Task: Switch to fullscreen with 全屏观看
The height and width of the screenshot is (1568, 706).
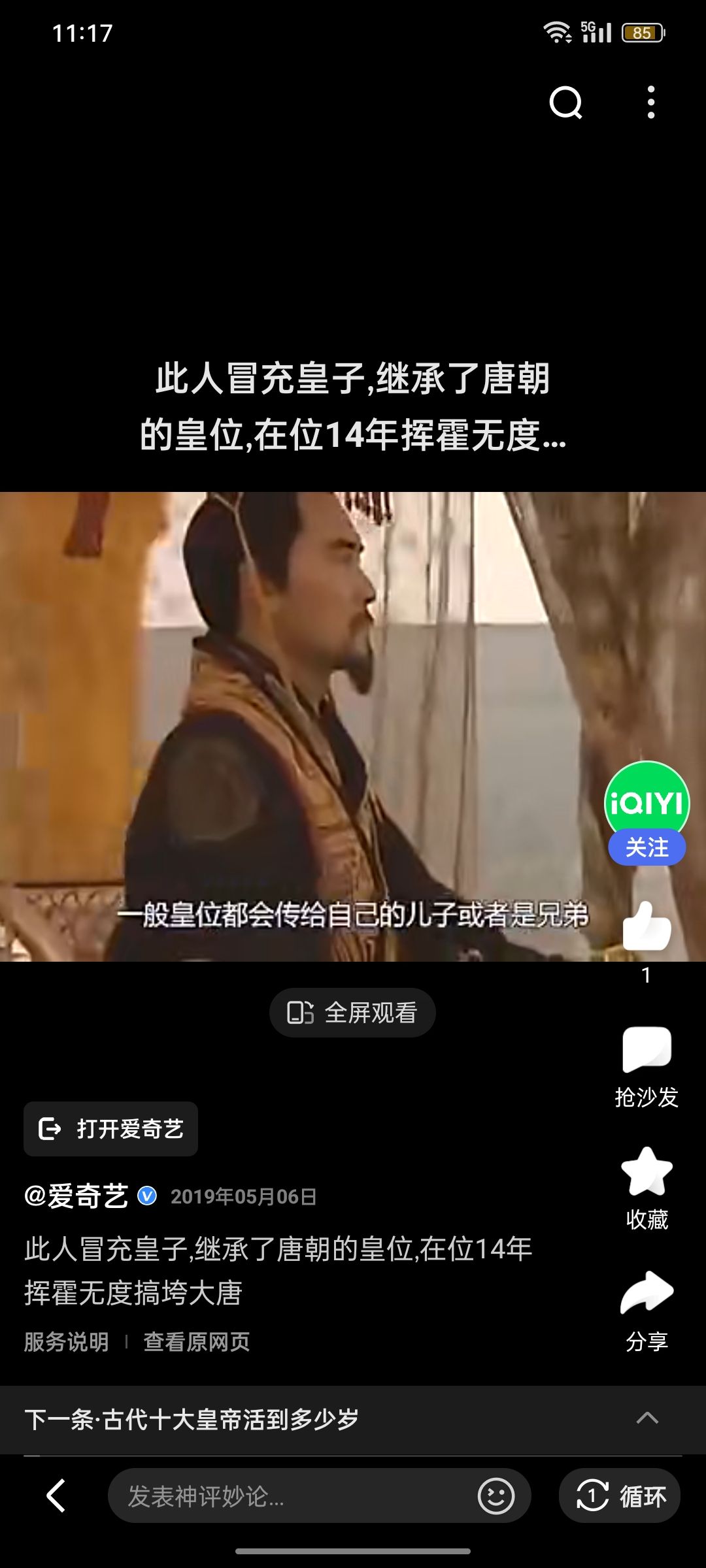Action: tap(352, 1013)
